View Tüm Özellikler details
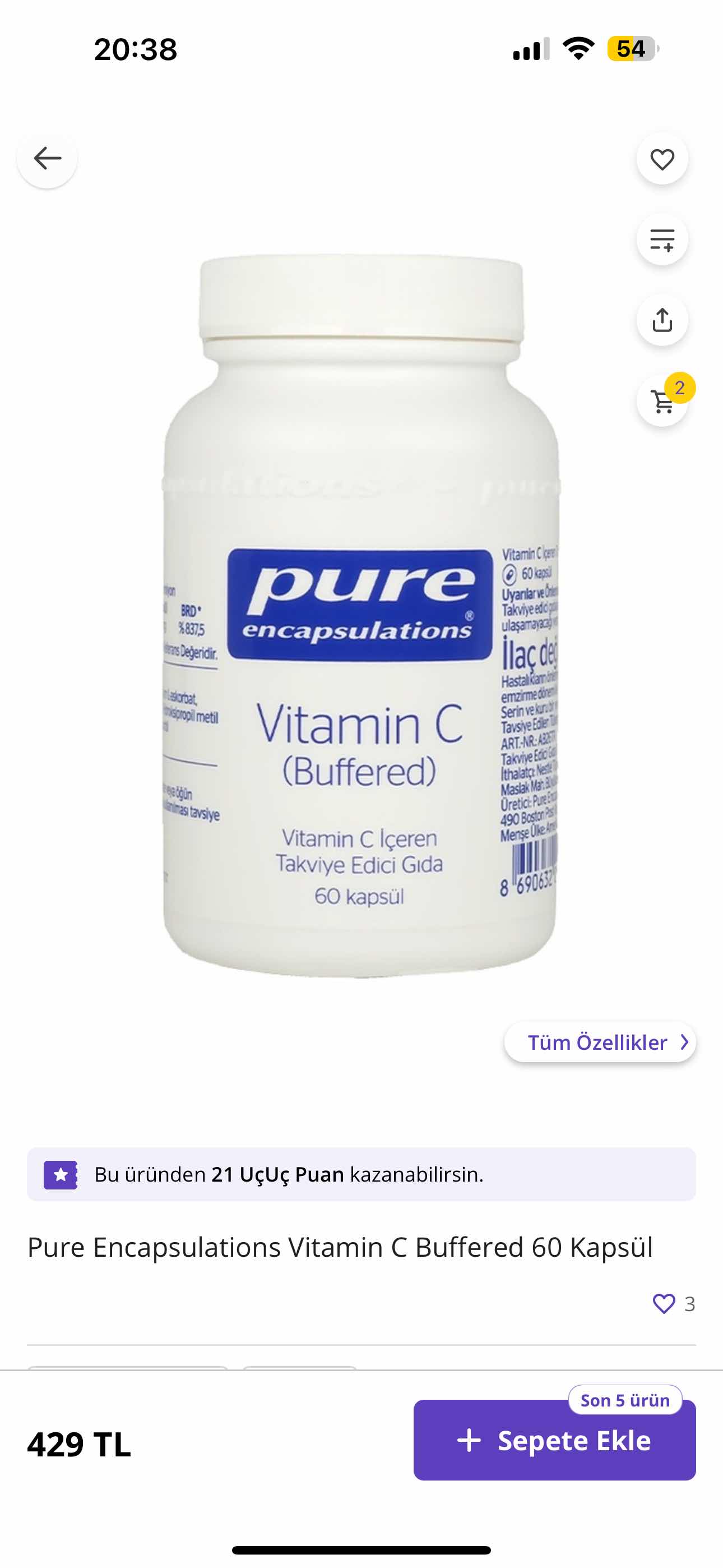723x1568 pixels. [600, 1042]
